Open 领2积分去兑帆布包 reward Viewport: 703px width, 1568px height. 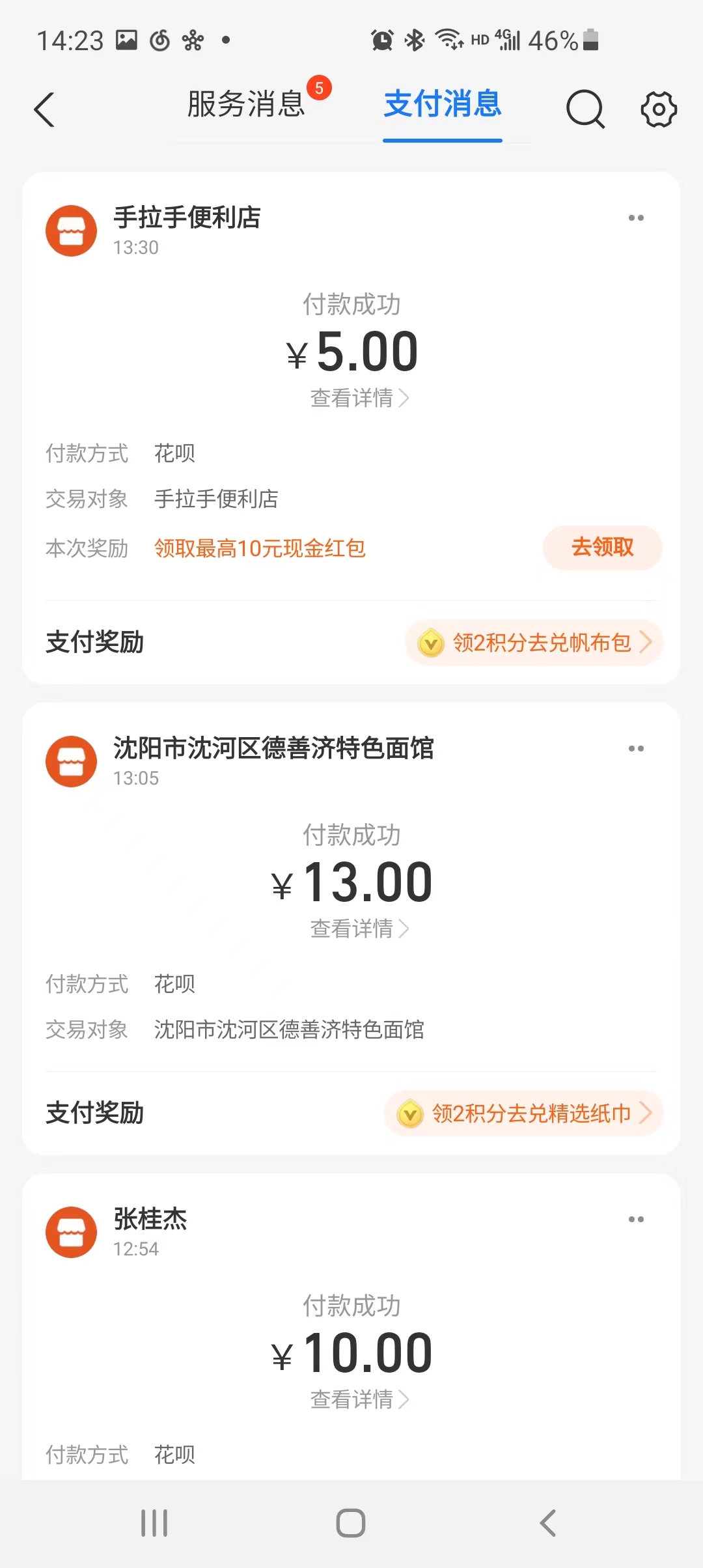tap(534, 643)
